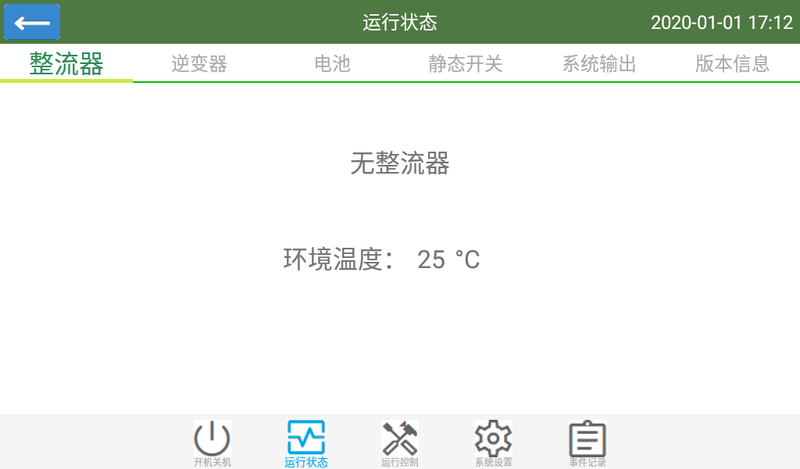View the 事件记录 log
This screenshot has width=800, height=469.
pos(587,443)
